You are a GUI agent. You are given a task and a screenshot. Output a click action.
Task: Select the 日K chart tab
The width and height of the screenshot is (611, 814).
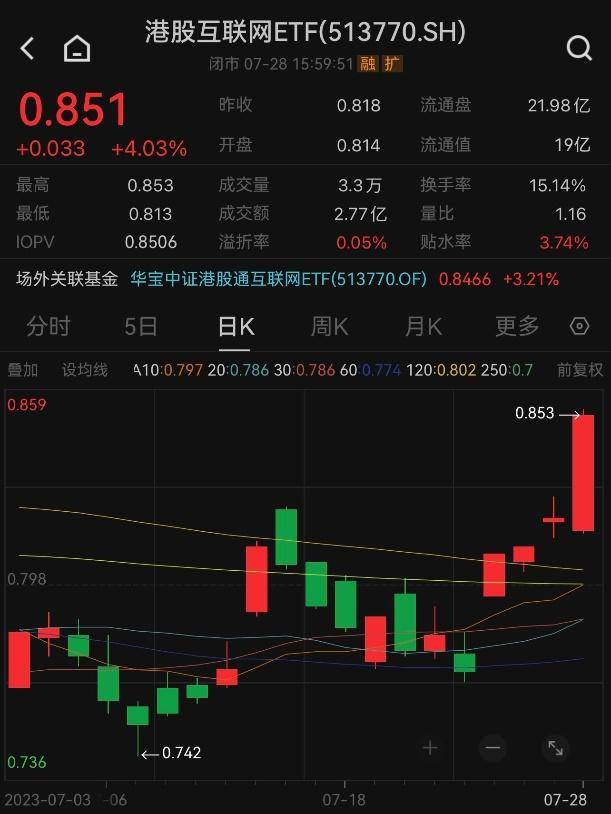236,326
